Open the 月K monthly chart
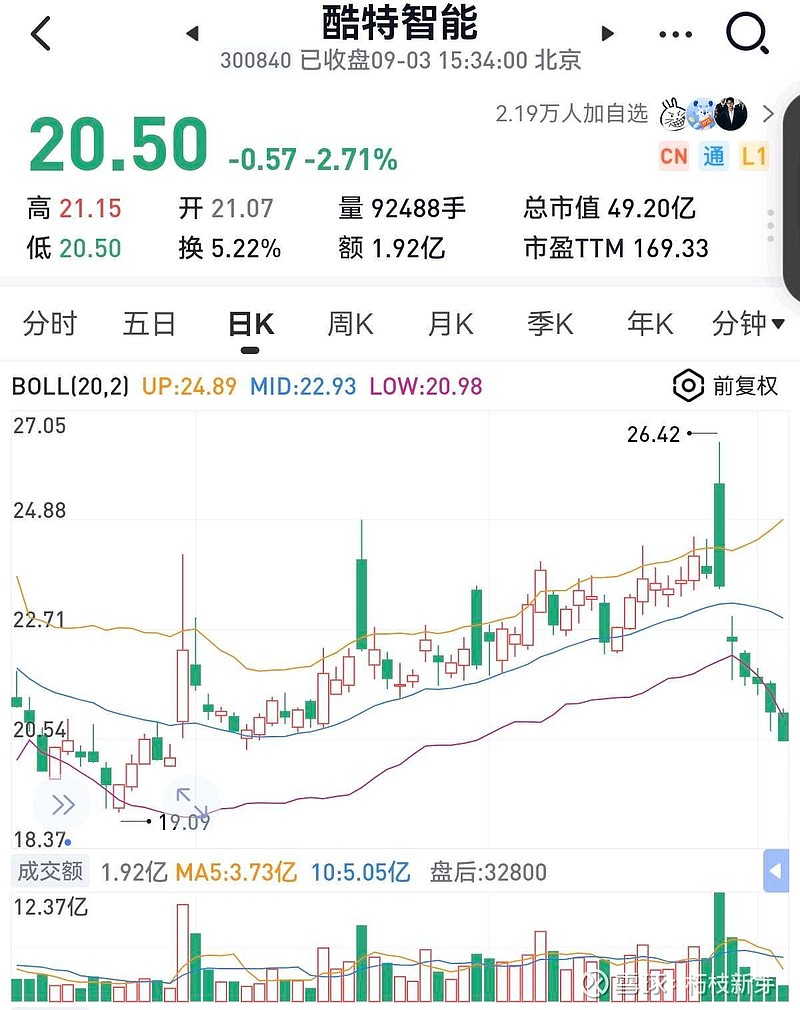This screenshot has height=1010, width=800. tap(450, 324)
